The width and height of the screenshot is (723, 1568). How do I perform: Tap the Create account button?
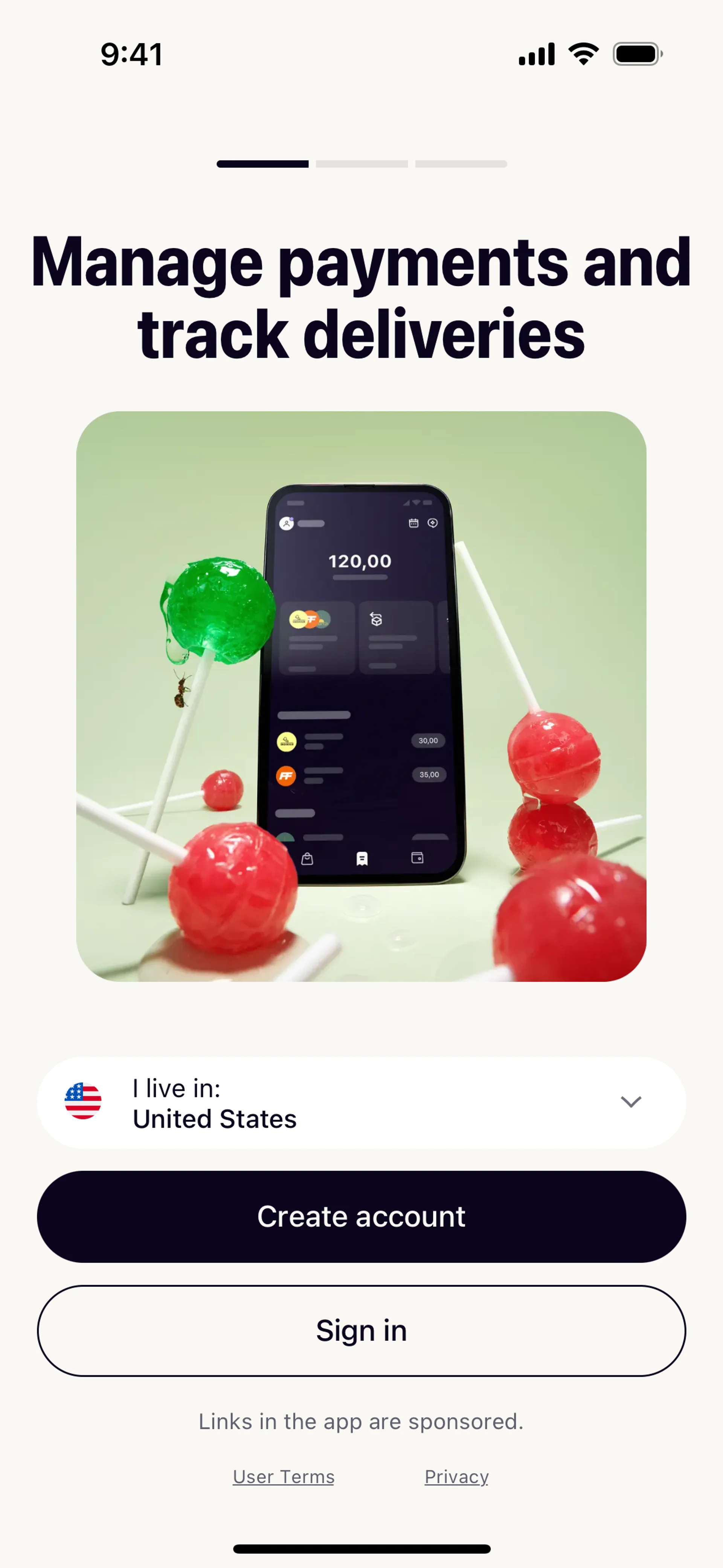click(361, 1216)
